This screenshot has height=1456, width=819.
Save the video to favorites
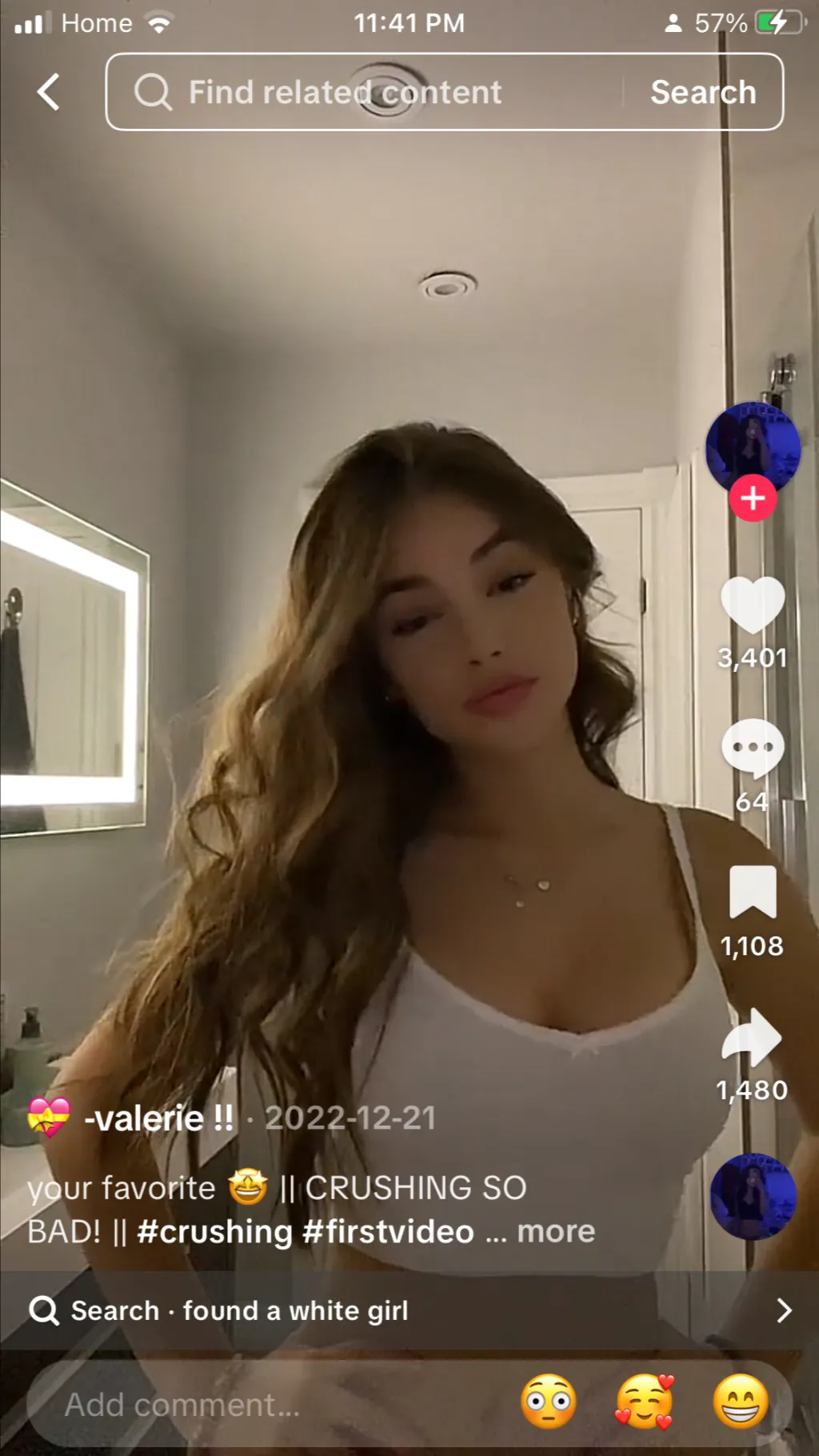point(752,892)
